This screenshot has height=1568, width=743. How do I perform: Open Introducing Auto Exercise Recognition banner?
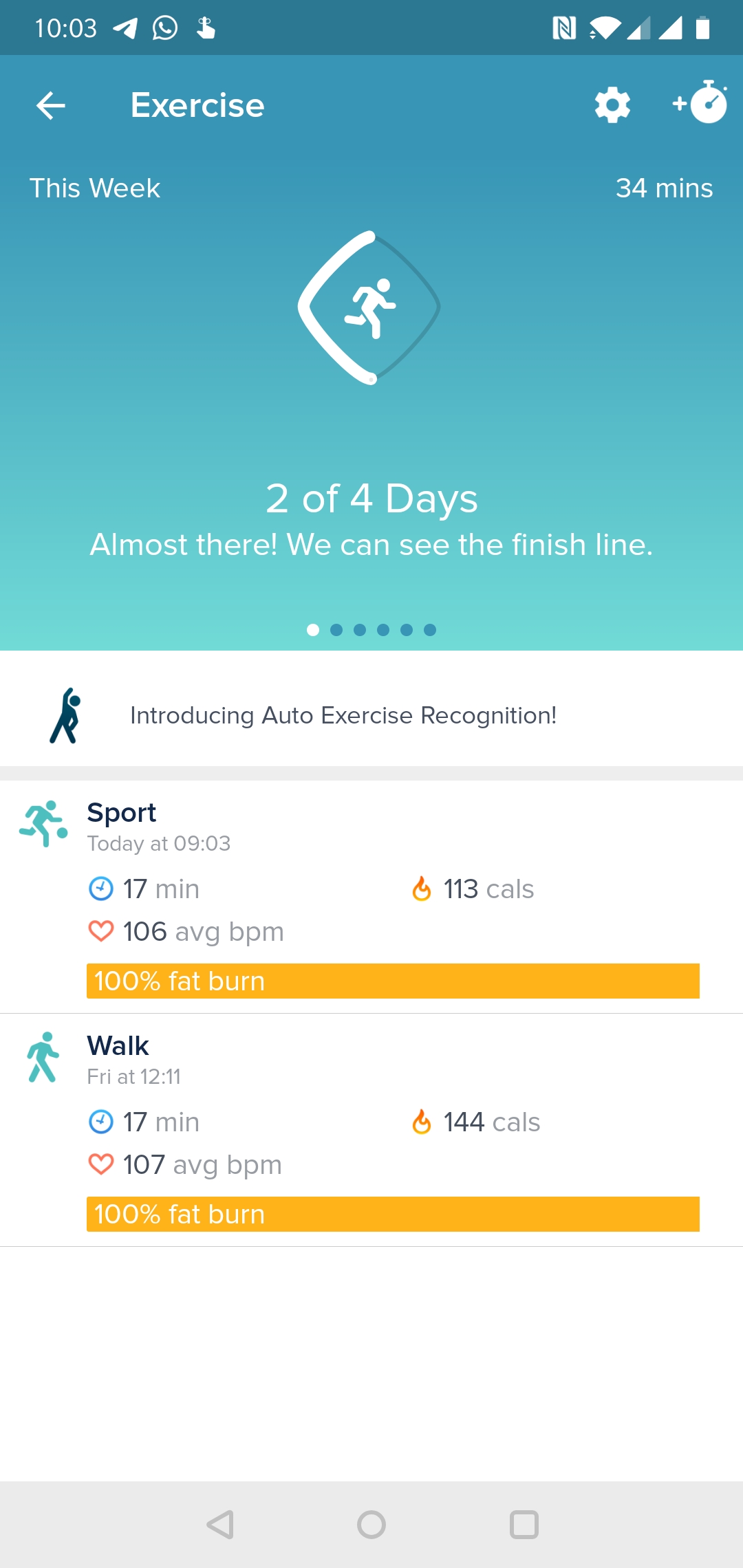click(371, 715)
